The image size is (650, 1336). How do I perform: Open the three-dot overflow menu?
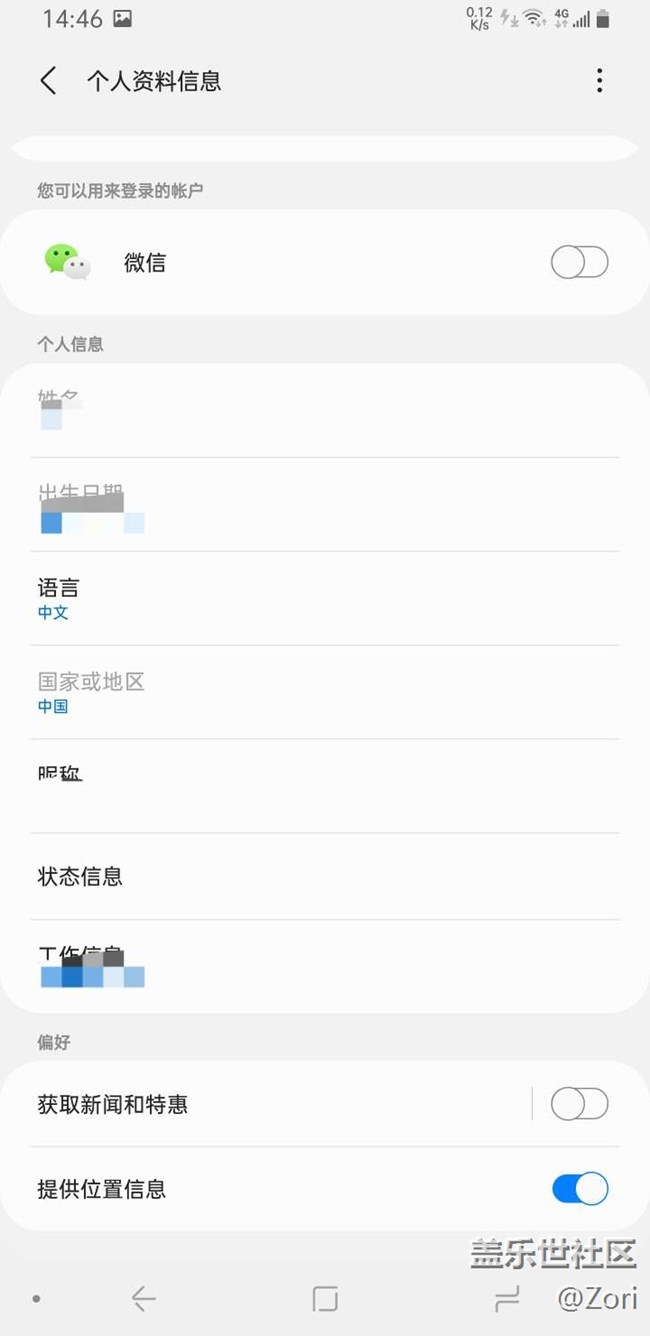click(599, 81)
